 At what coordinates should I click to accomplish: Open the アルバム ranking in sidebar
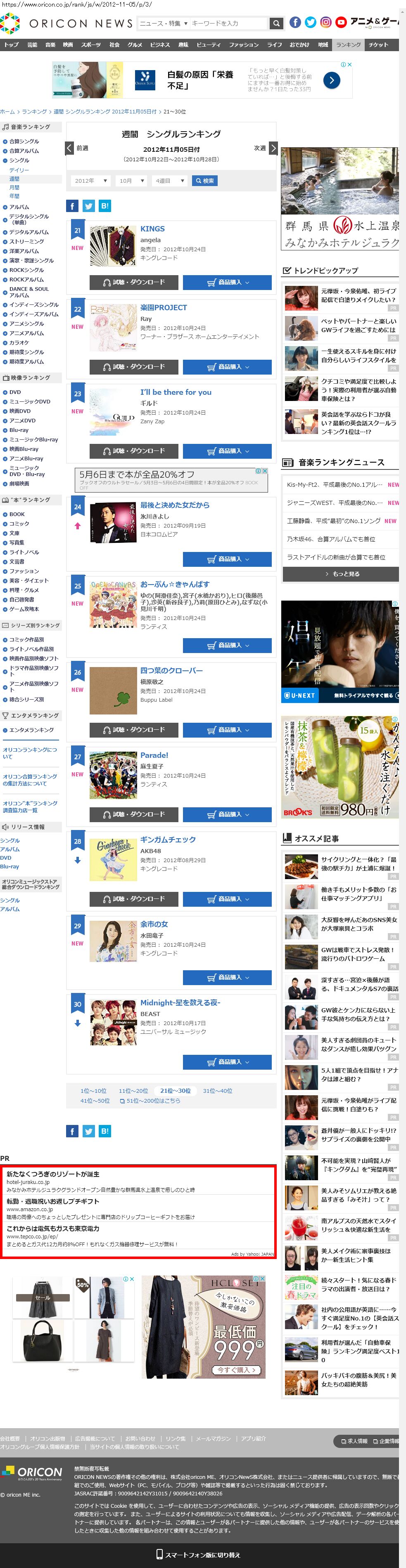19,207
